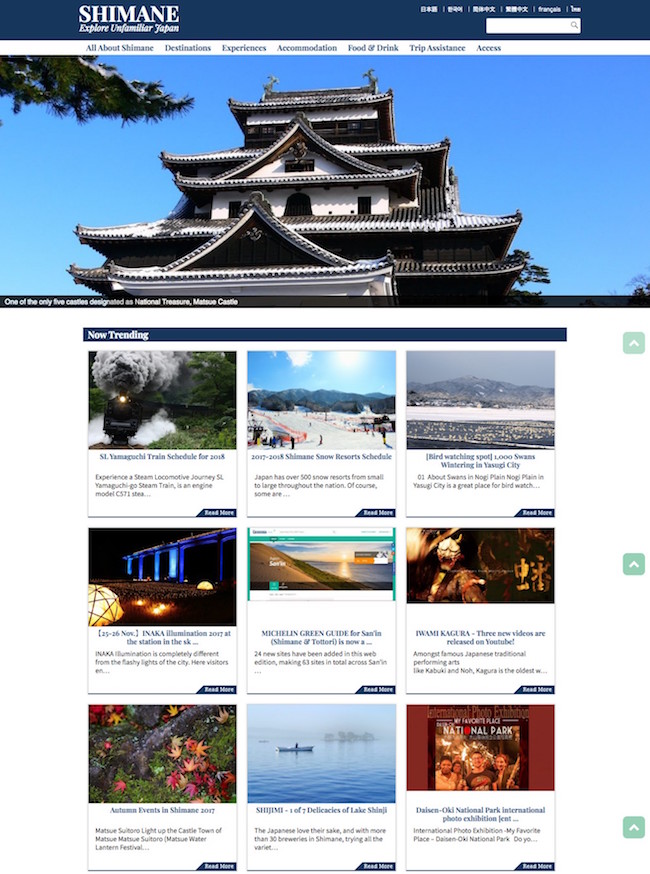Viewport: 650px width, 874px height.
Task: Read More about INAKA illumination 2017
Action: point(219,689)
